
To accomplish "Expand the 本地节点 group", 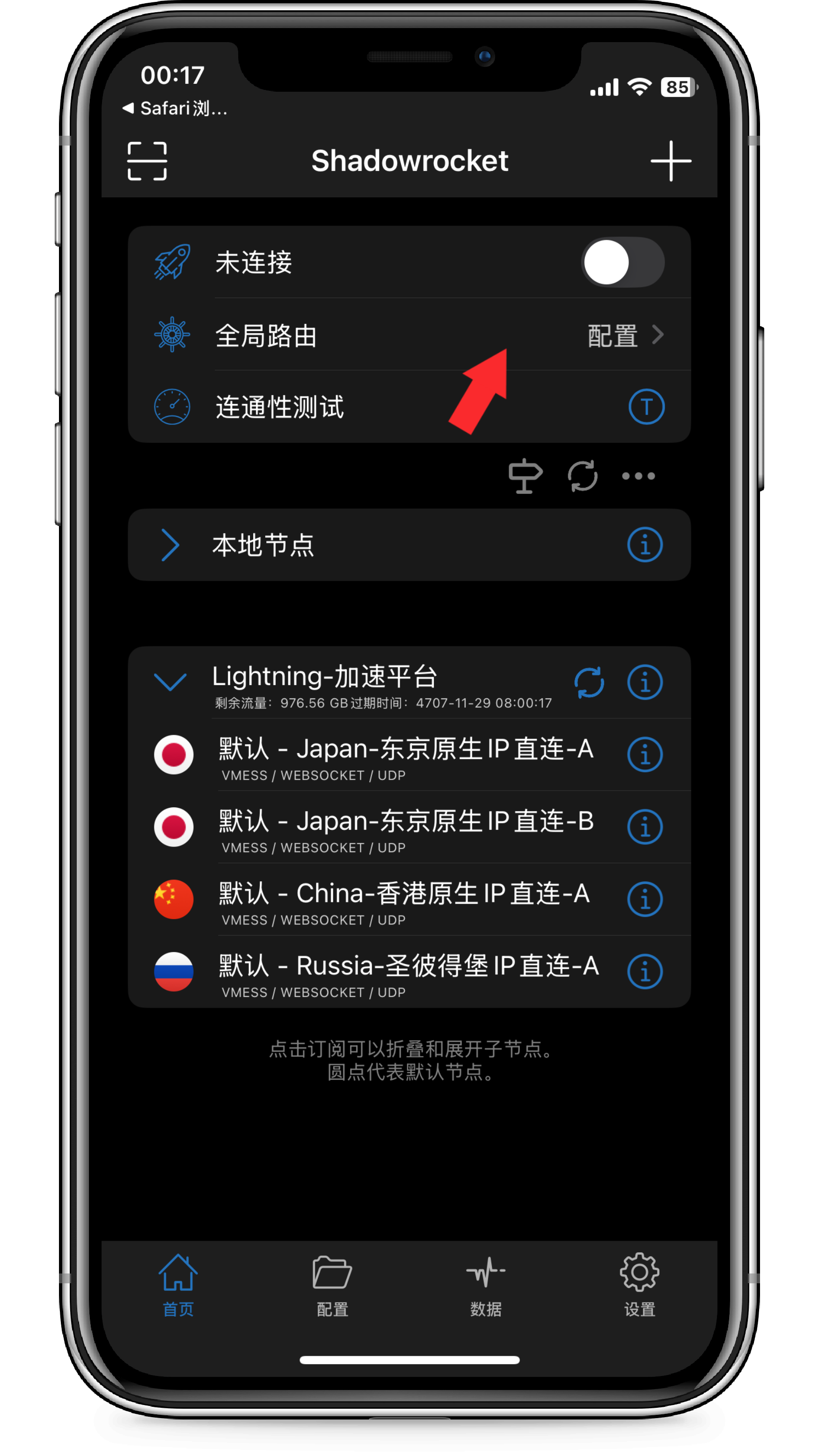I will point(170,545).
